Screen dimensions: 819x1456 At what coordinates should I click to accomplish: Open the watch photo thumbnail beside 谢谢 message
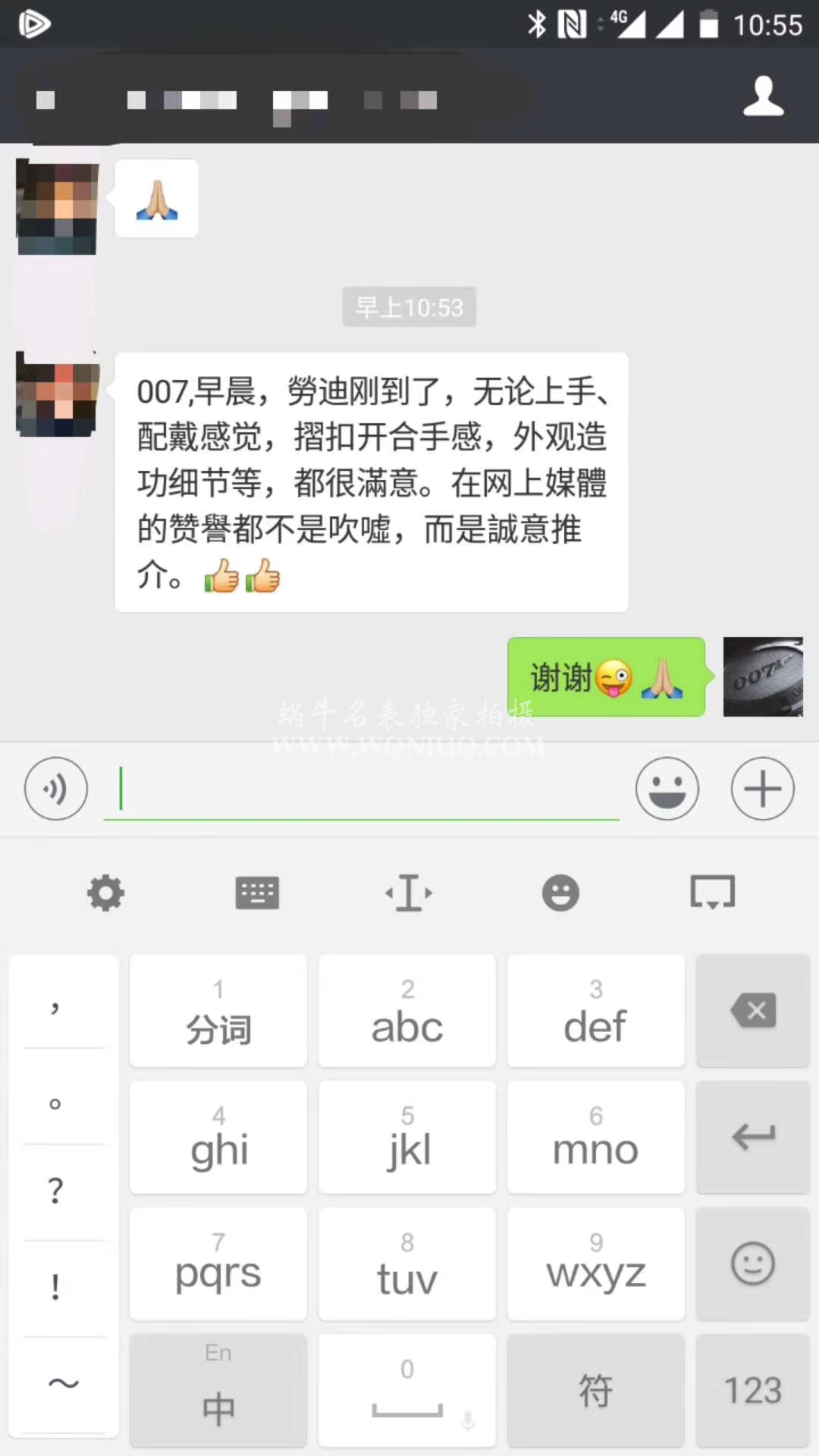pos(762,676)
